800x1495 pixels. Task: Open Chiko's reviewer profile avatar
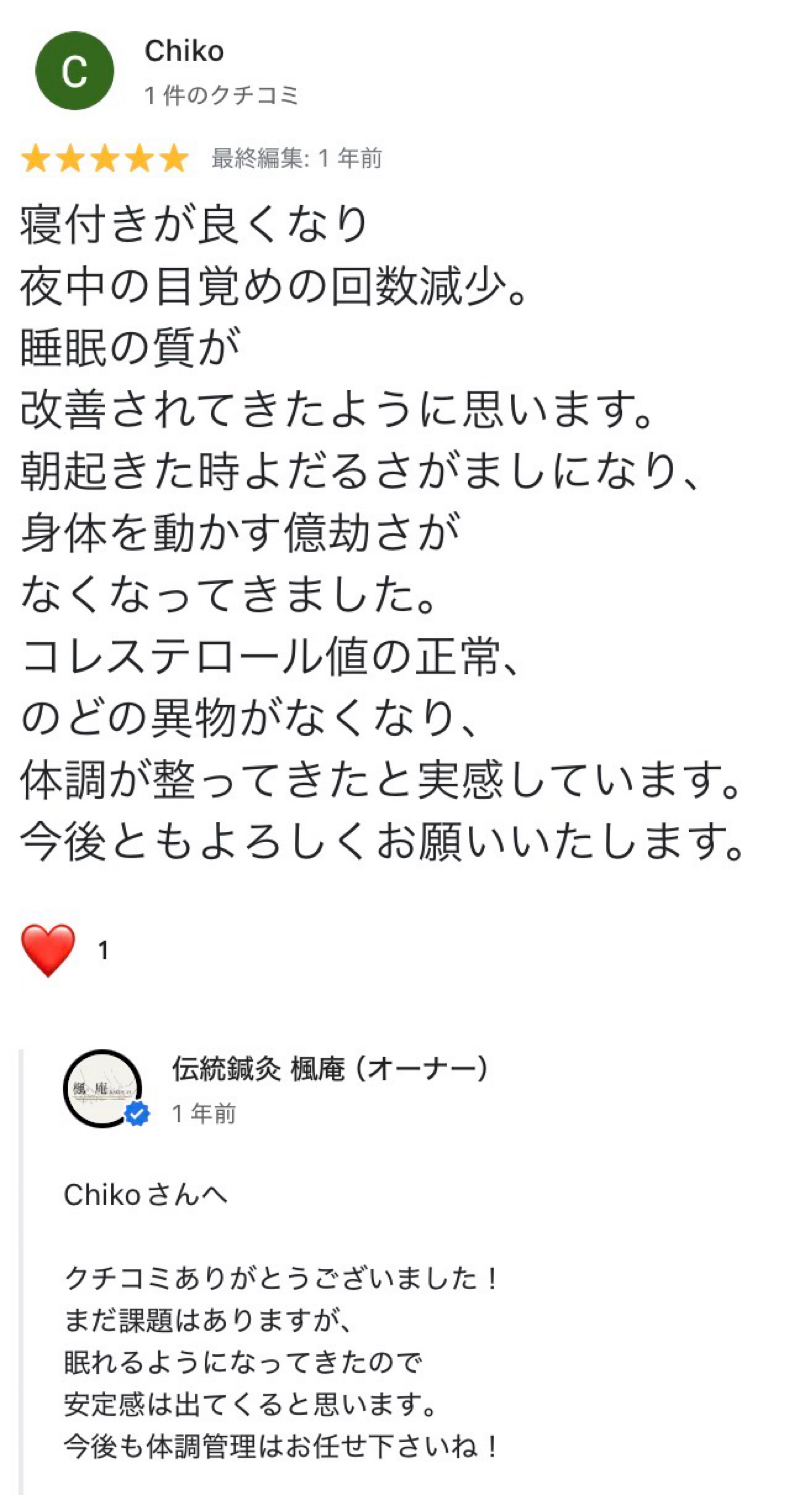click(x=74, y=71)
